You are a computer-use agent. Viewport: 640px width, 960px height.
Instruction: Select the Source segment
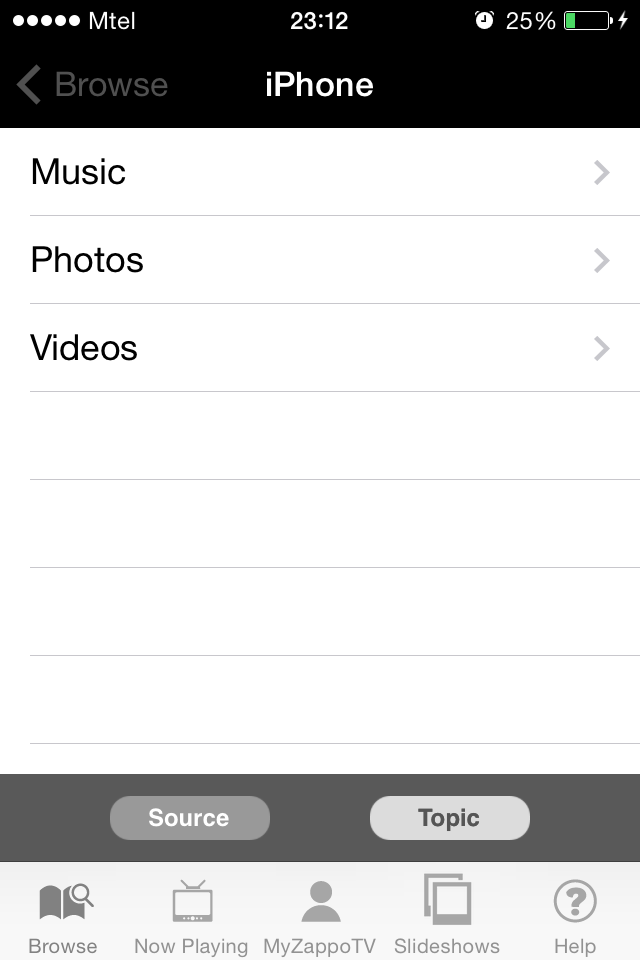[189, 818]
